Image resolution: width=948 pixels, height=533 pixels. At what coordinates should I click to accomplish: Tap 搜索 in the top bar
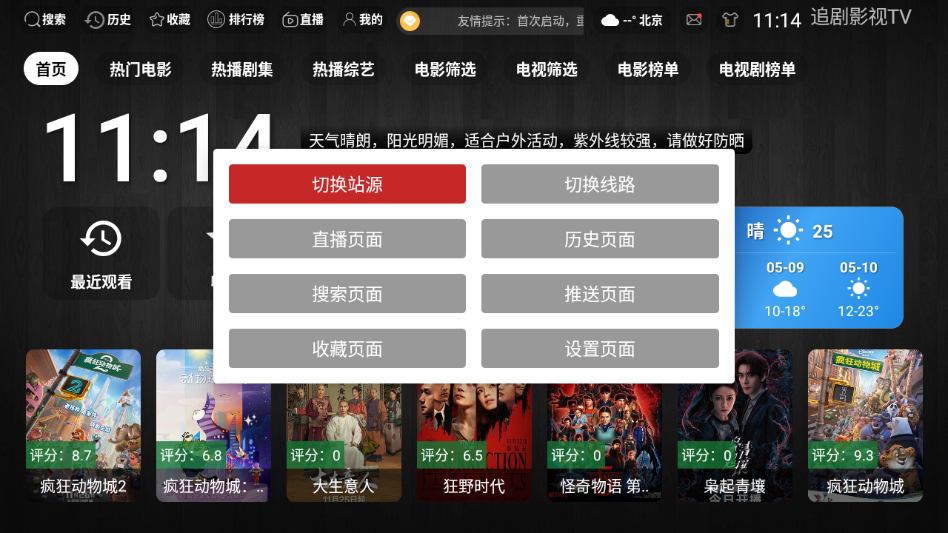[x=45, y=20]
